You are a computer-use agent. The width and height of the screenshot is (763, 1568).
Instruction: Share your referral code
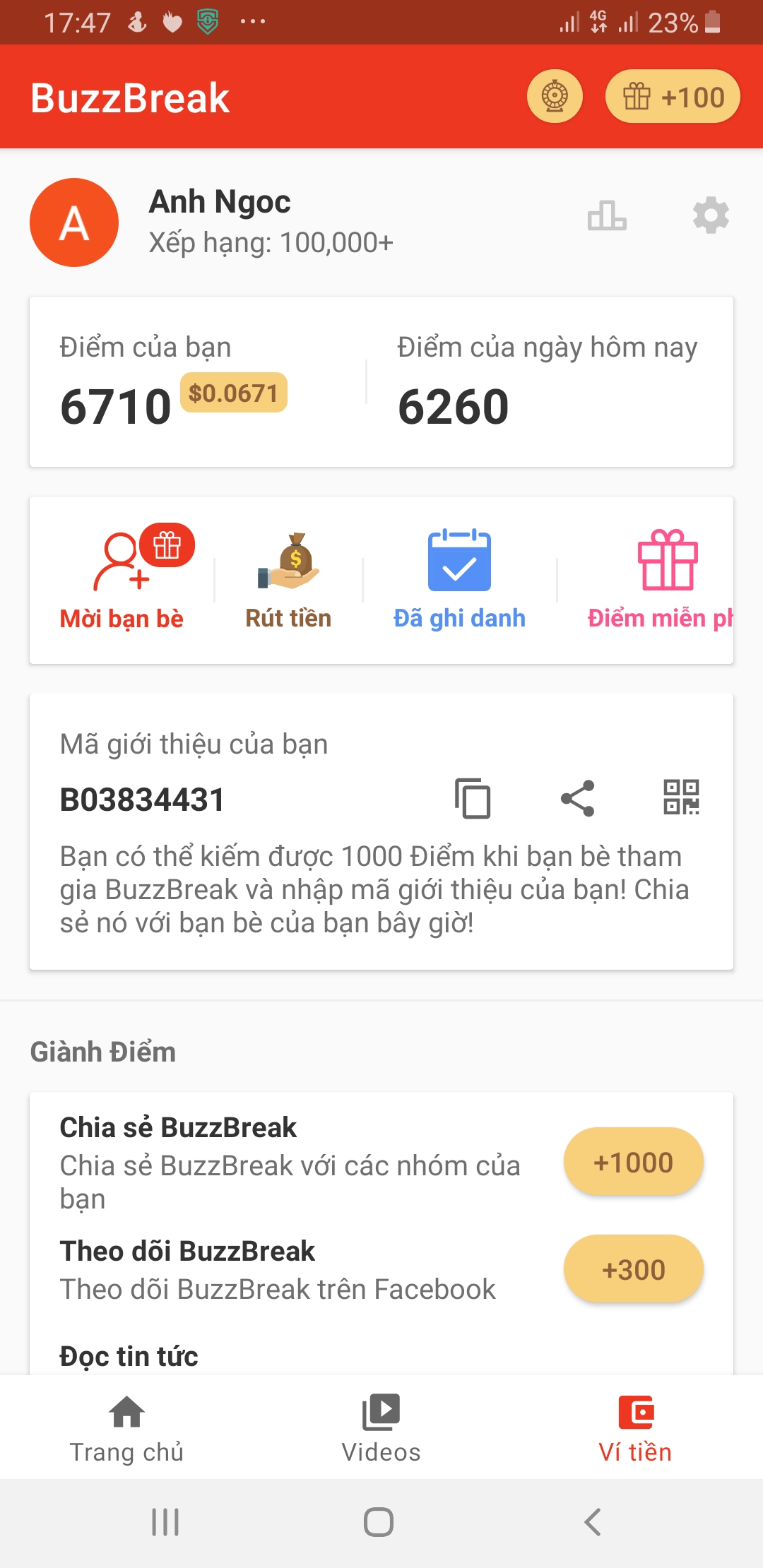tap(577, 799)
